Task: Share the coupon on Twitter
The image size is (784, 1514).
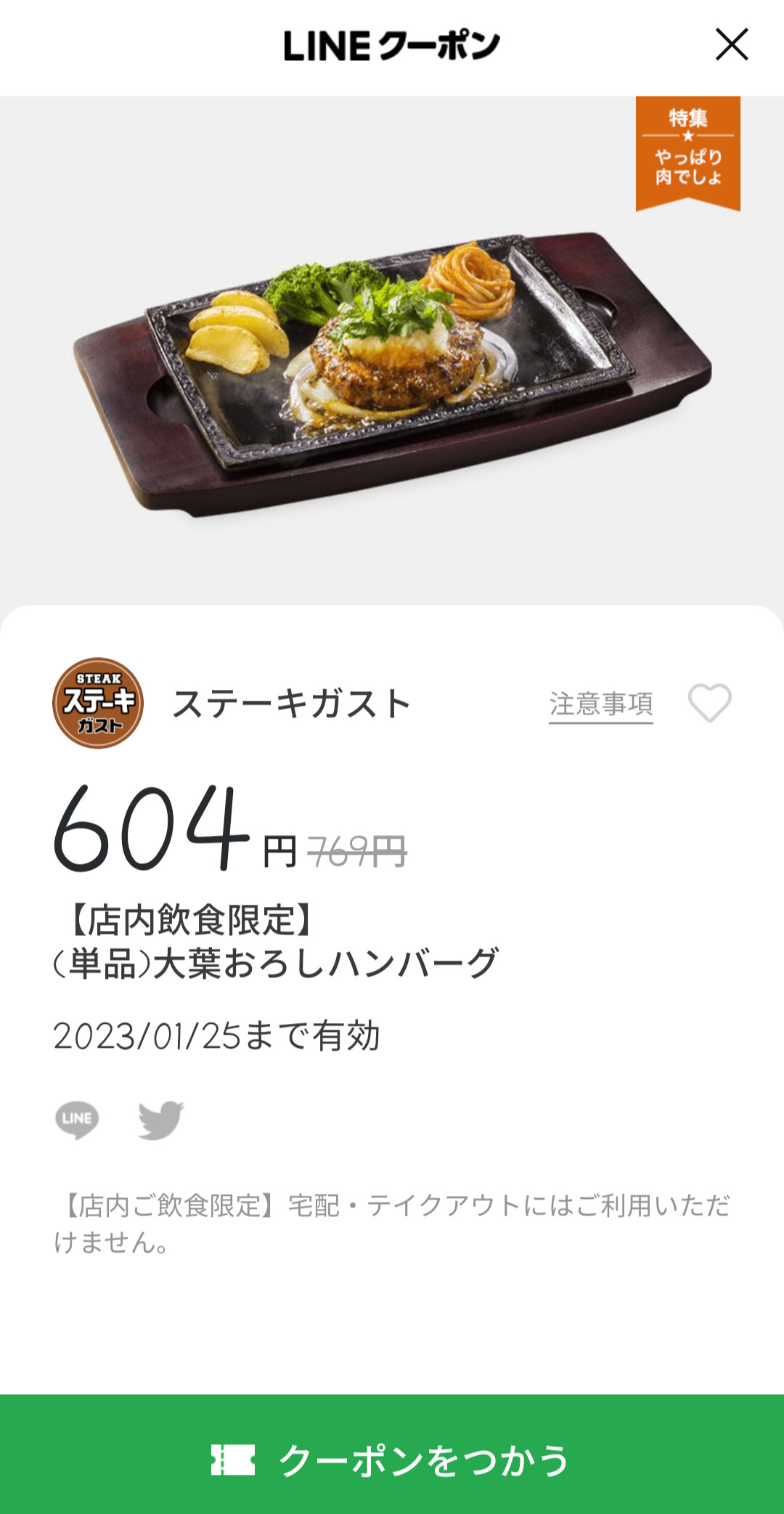Action: coord(161,1120)
